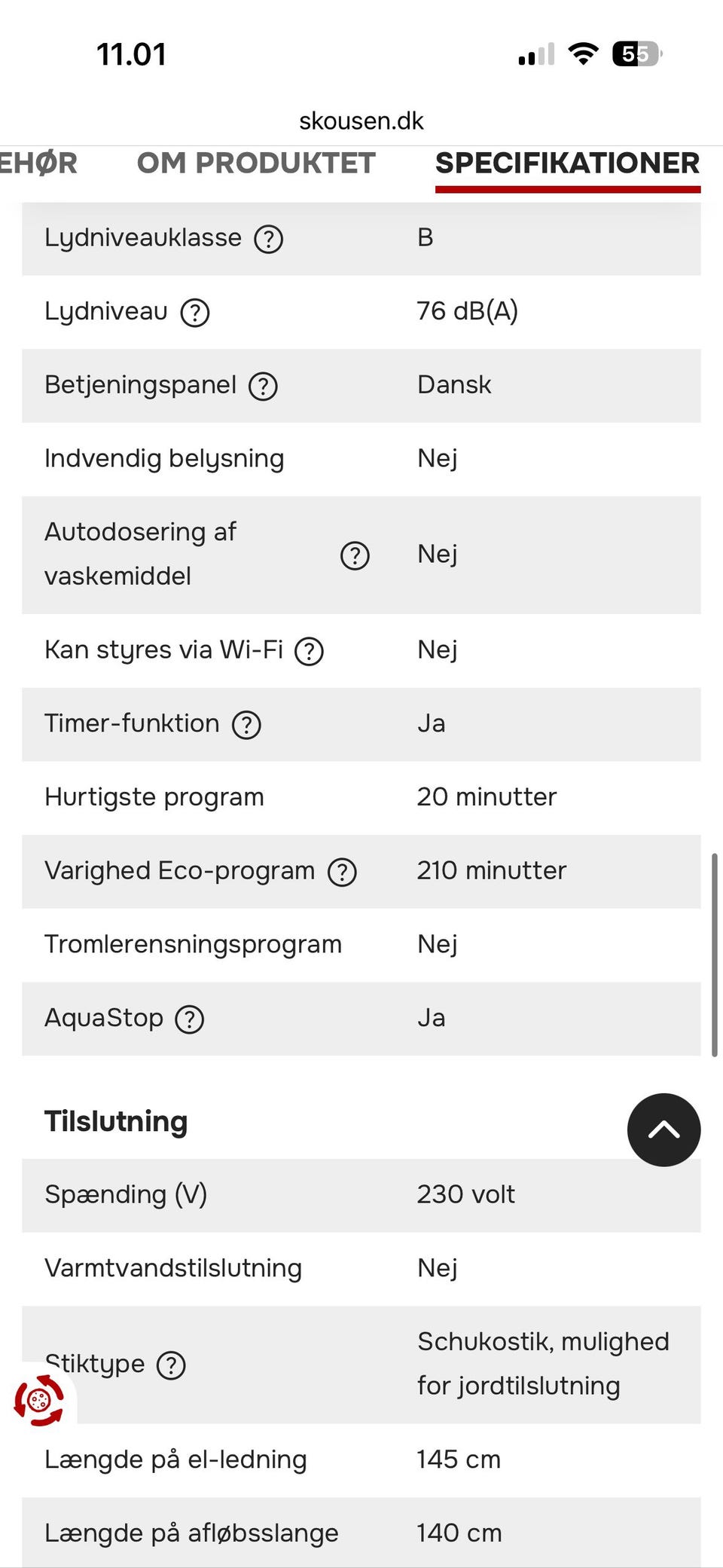The image size is (723, 1568).
Task: Show explanation for Varighed Eco-program
Action: [342, 873]
